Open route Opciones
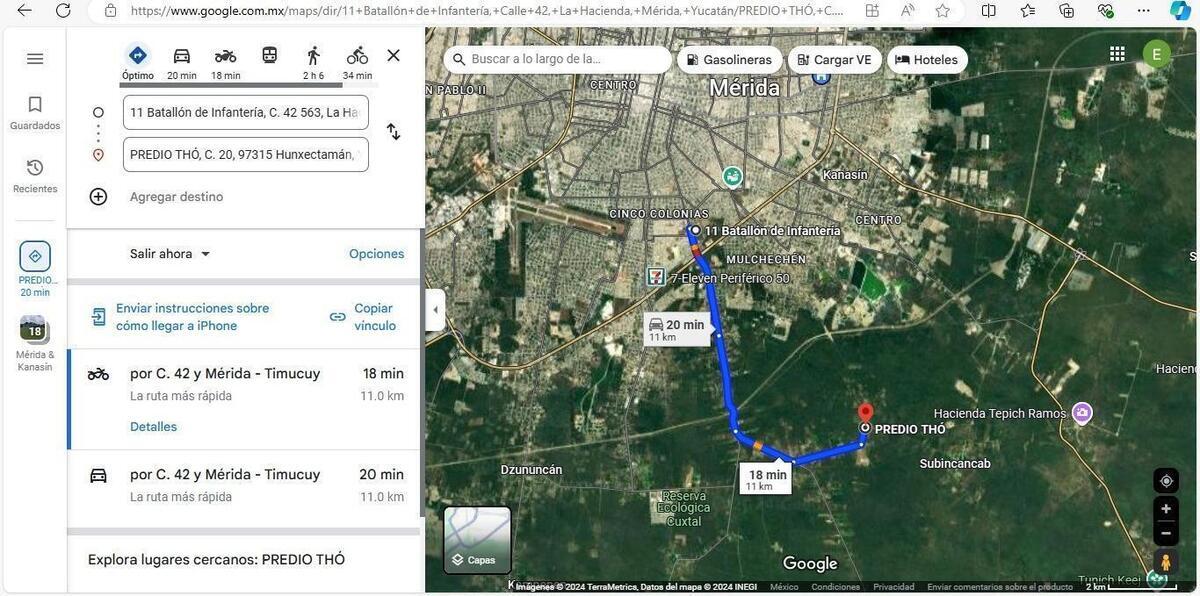Image resolution: width=1200 pixels, height=596 pixels. tap(376, 254)
